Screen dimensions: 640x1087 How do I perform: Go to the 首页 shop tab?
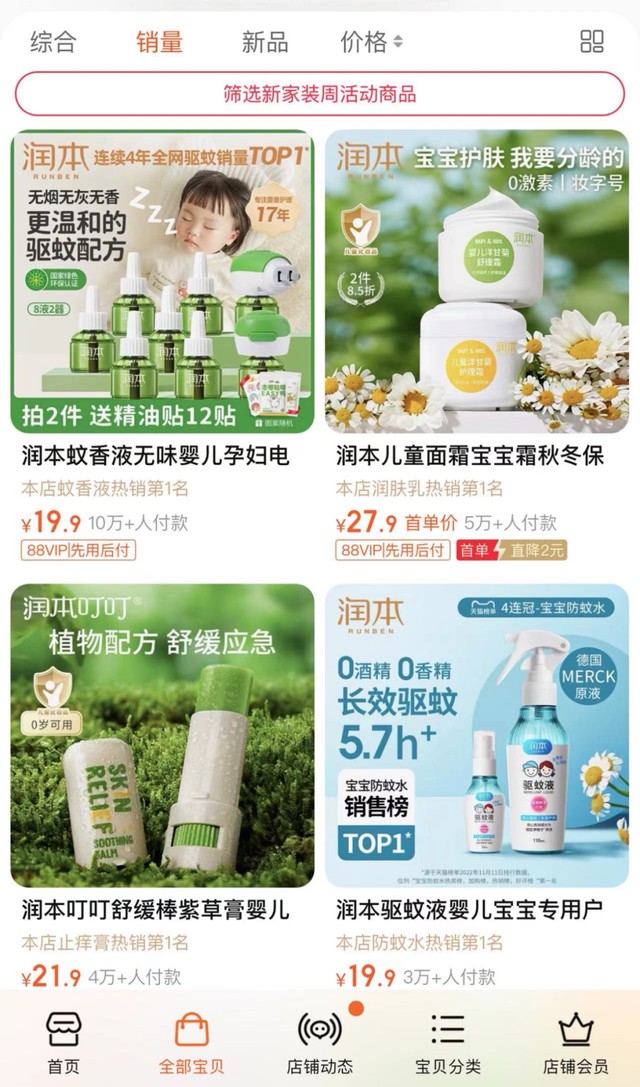point(64,1041)
